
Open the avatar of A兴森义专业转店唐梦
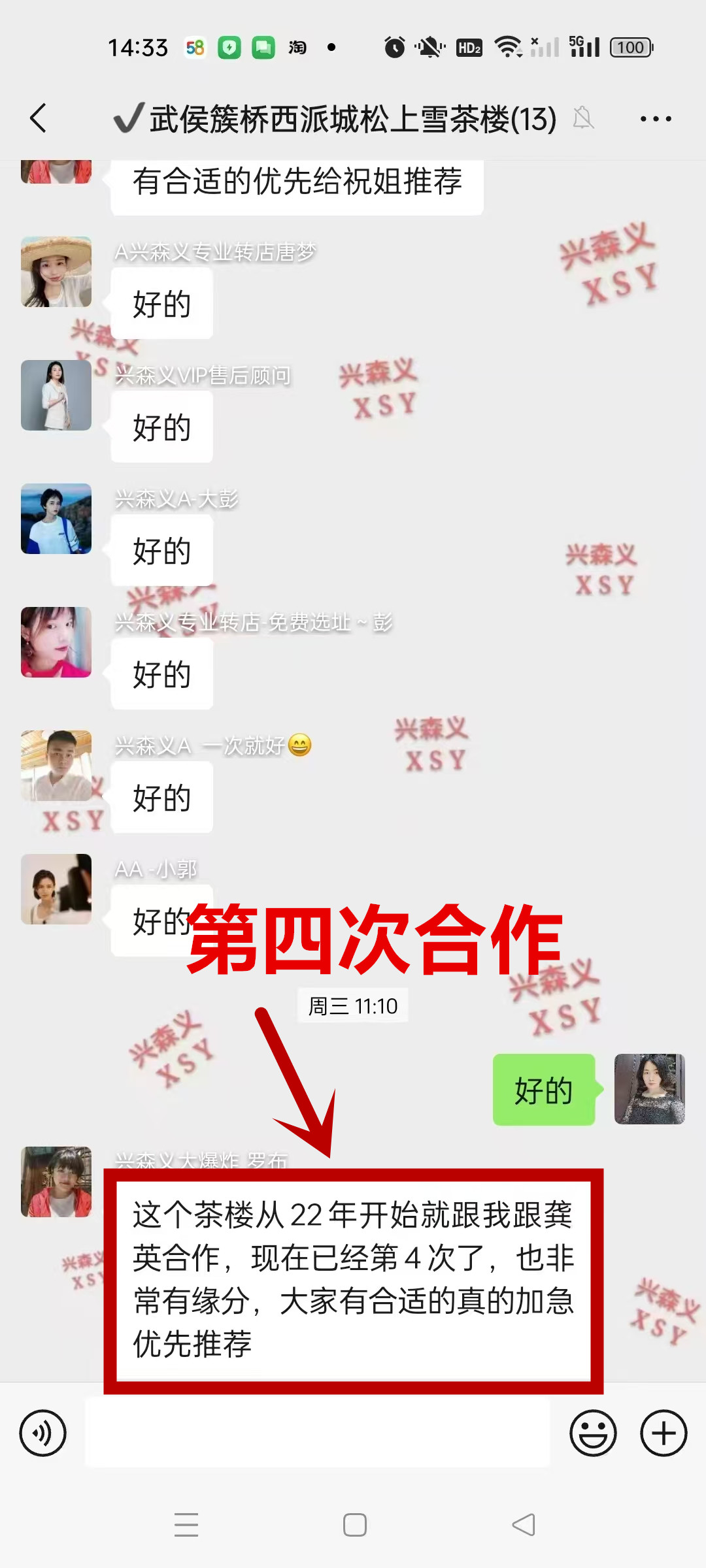pos(56,272)
